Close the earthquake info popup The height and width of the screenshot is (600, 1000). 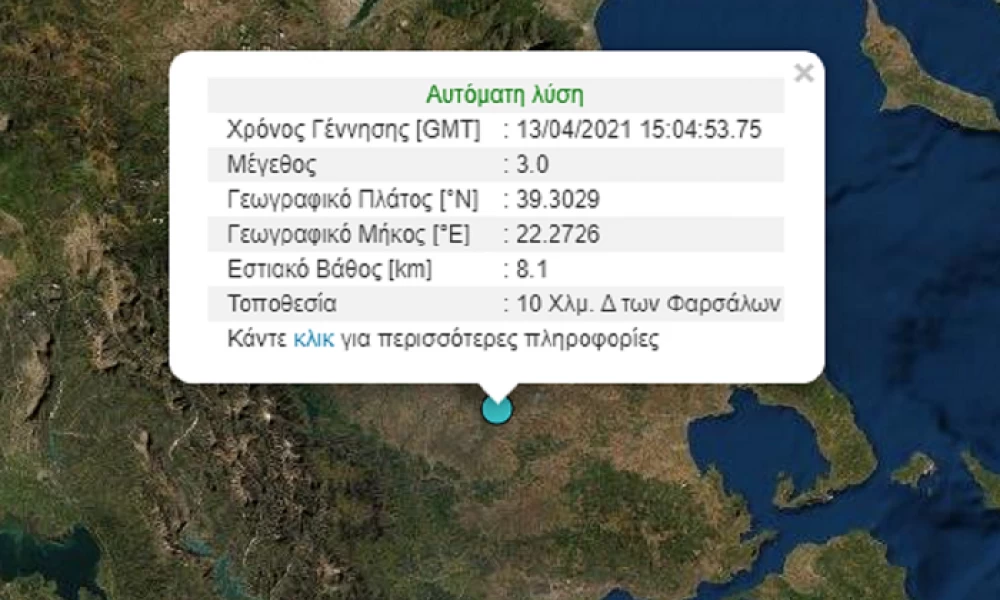point(803,73)
